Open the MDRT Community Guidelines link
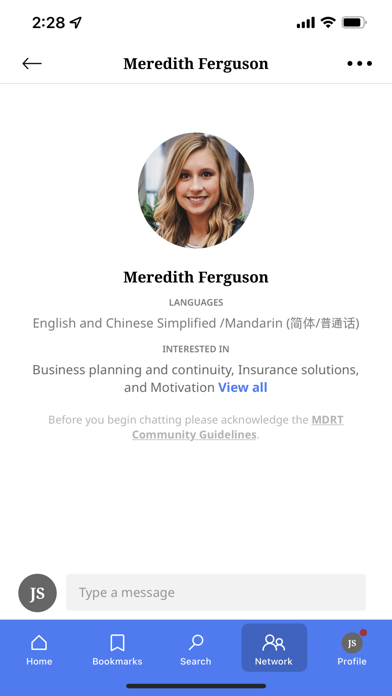The image size is (392, 696). point(238,427)
